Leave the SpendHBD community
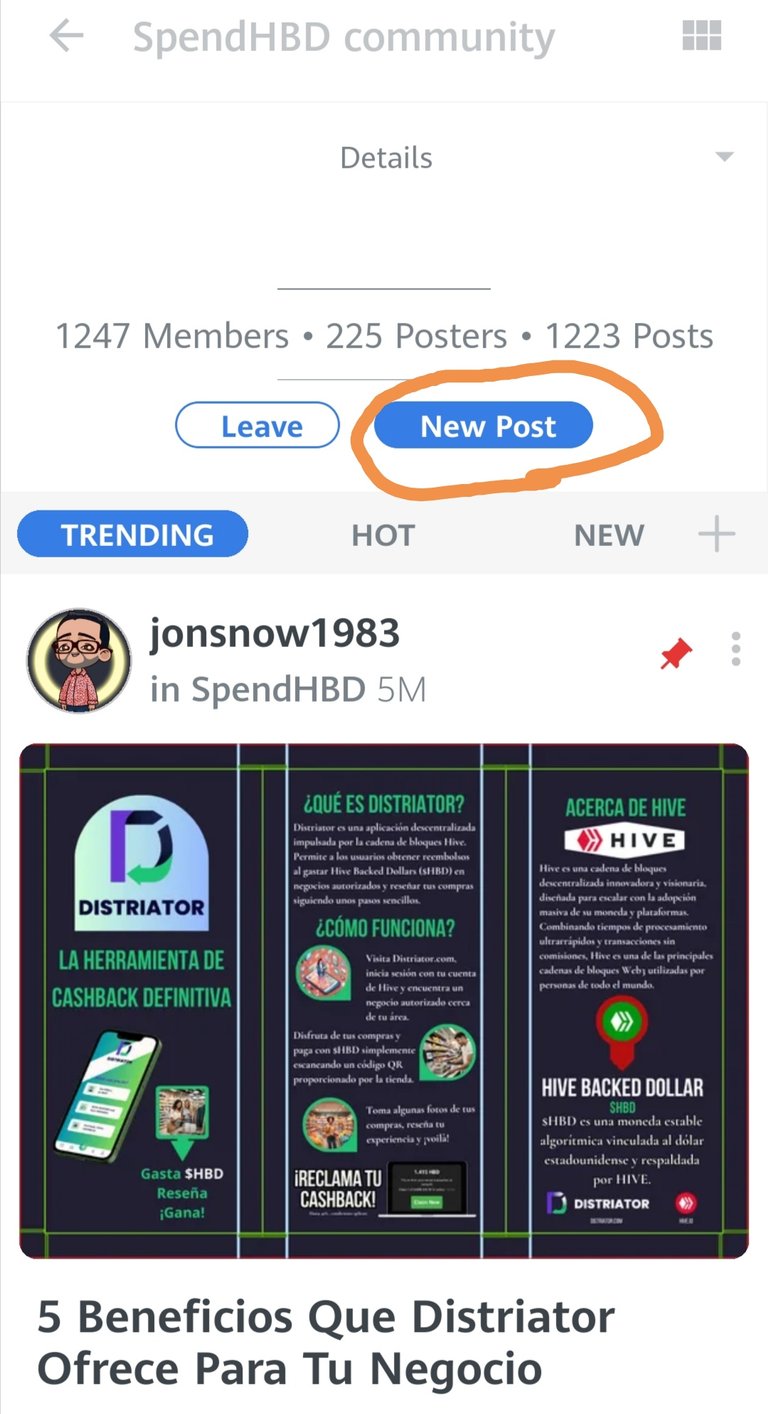768x1414 pixels. 258,426
